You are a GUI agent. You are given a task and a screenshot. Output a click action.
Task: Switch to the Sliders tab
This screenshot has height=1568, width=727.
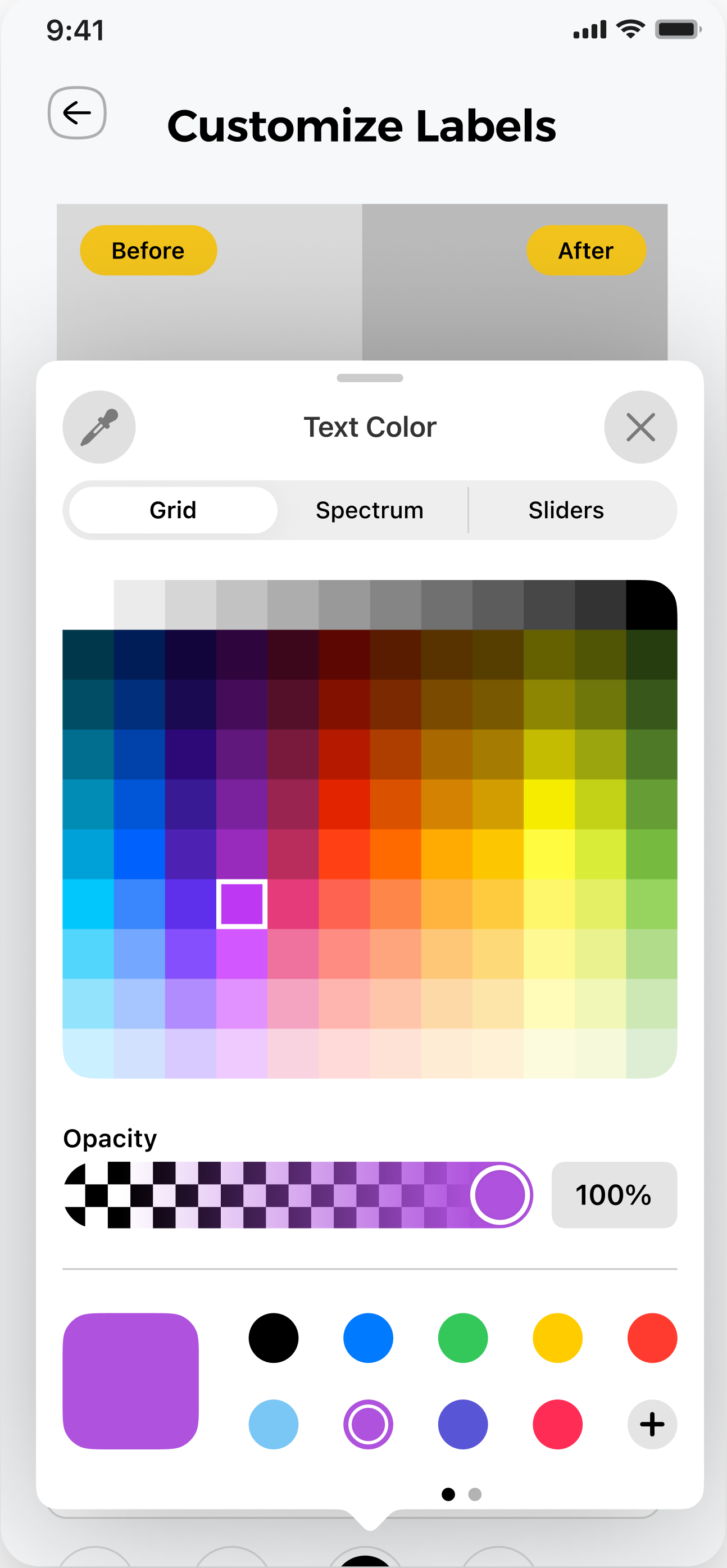click(567, 510)
